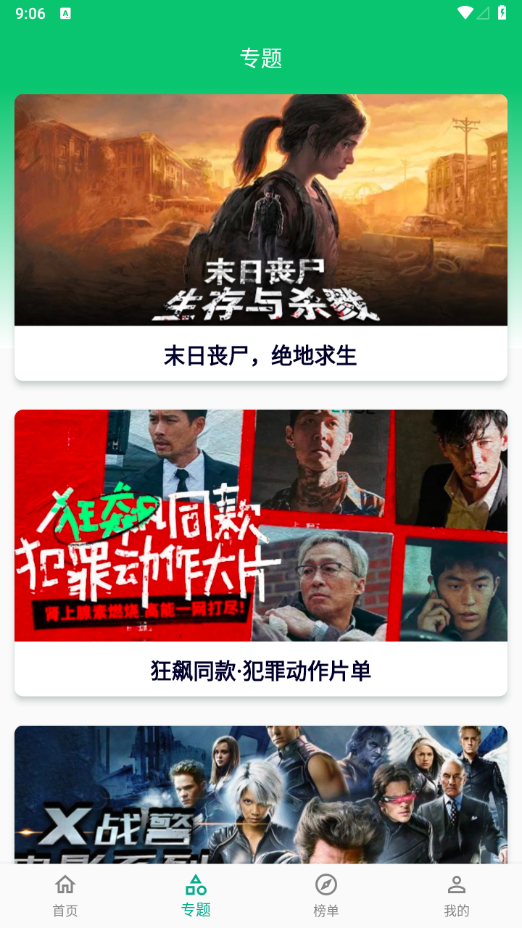The image size is (522, 928).
Task: Select the 专题 tab
Action: (196, 896)
